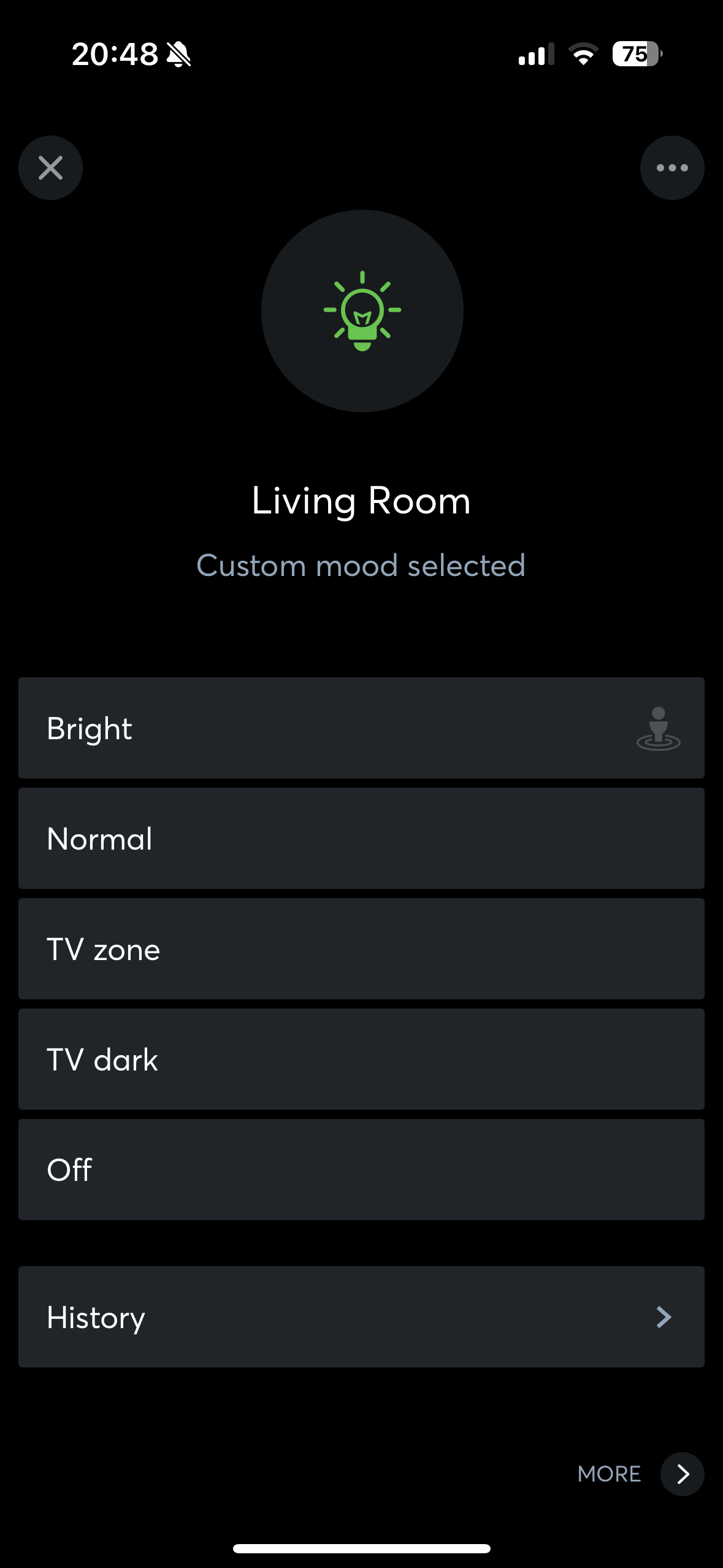Open the History row
The width and height of the screenshot is (723, 1568).
point(361,1317)
